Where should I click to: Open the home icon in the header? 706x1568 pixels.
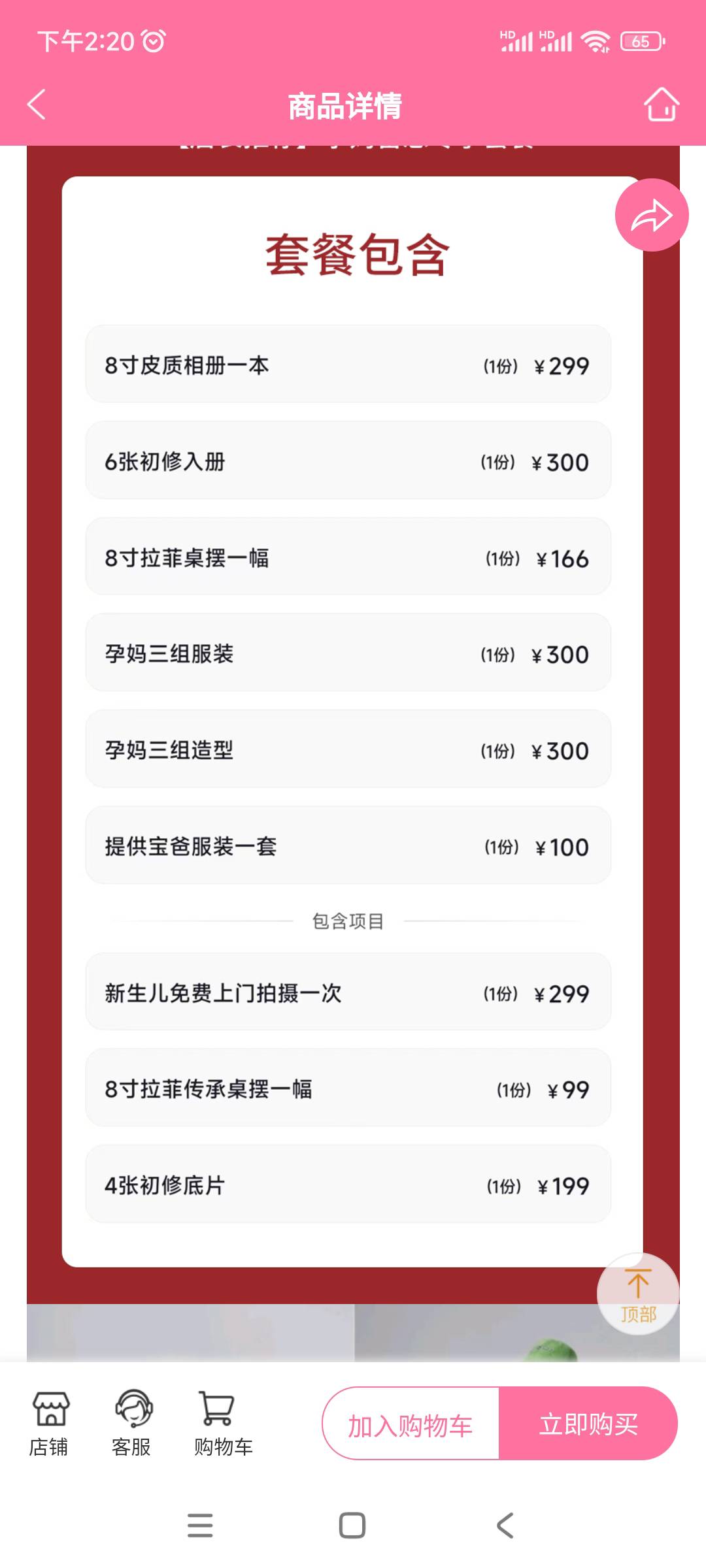coord(661,105)
